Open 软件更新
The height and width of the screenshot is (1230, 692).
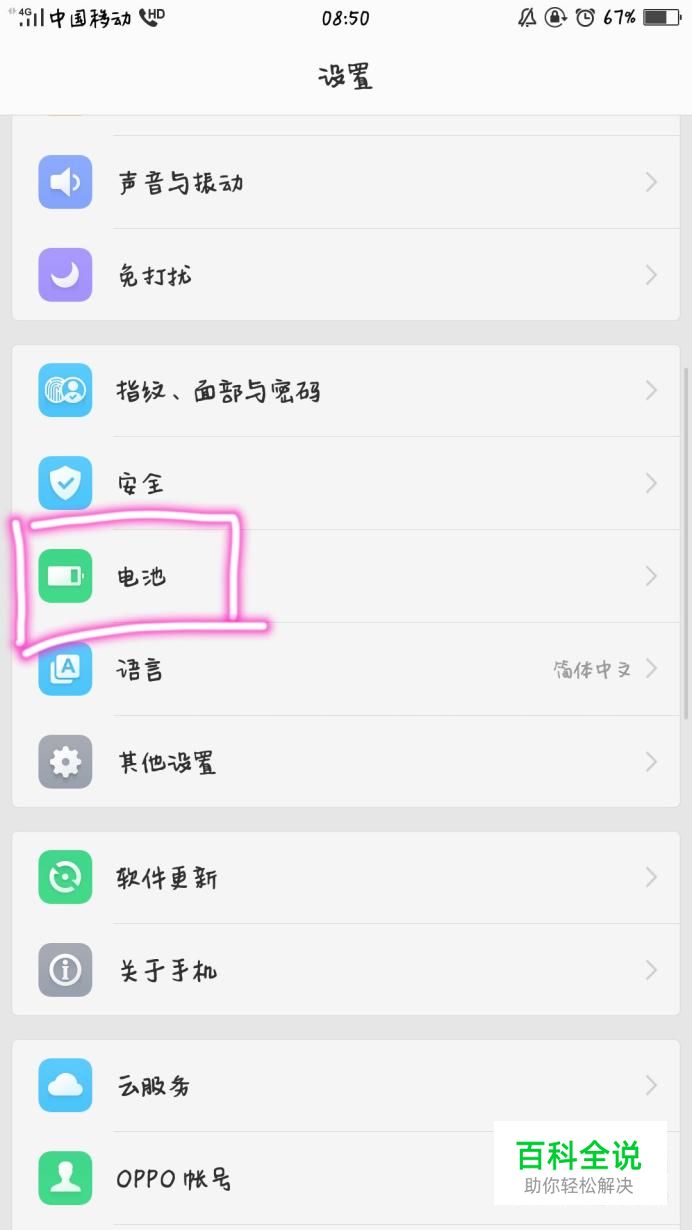[x=346, y=877]
